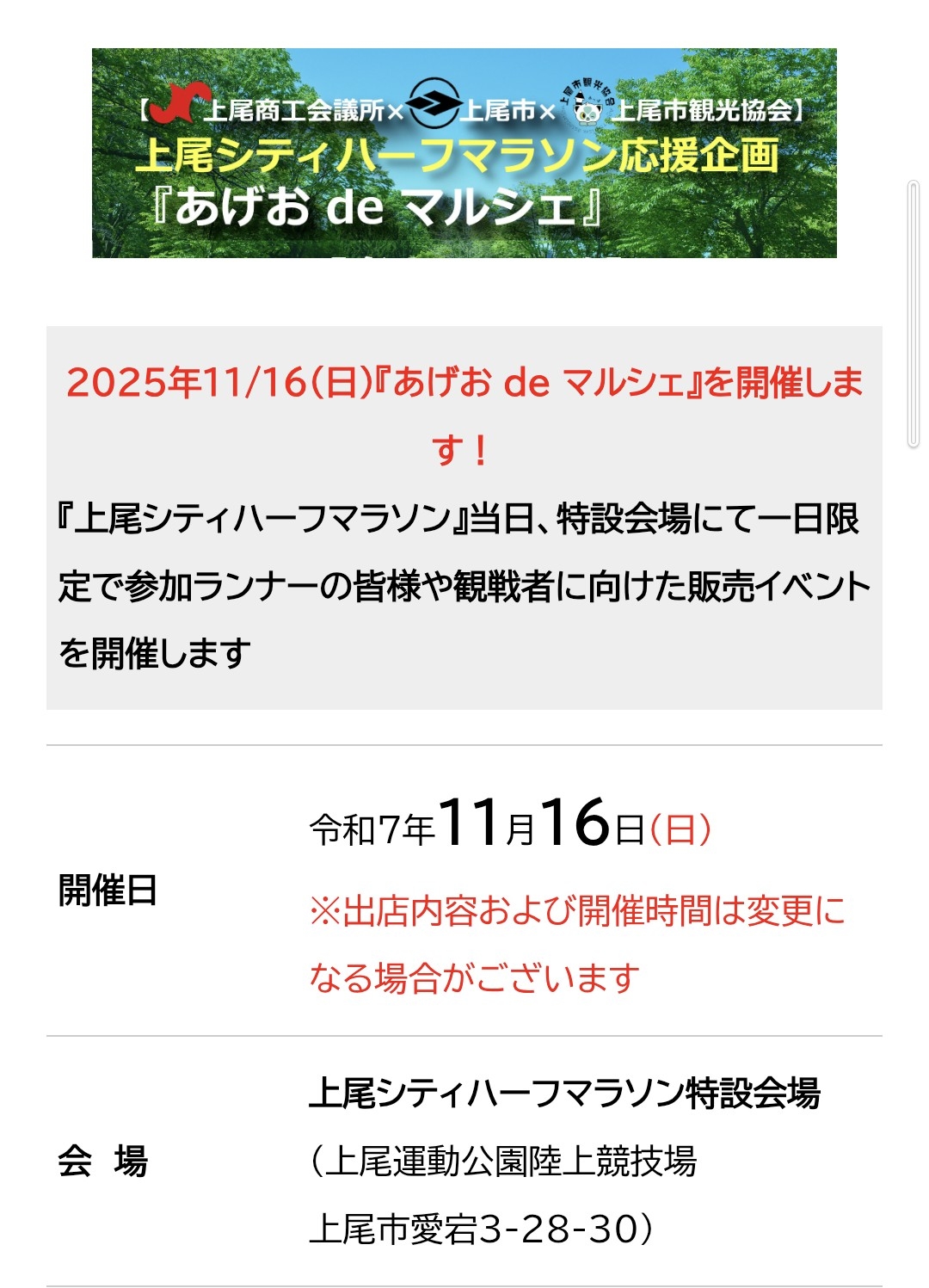Tap the page scrollbar handle
The height and width of the screenshot is (1288, 929).
[x=914, y=314]
